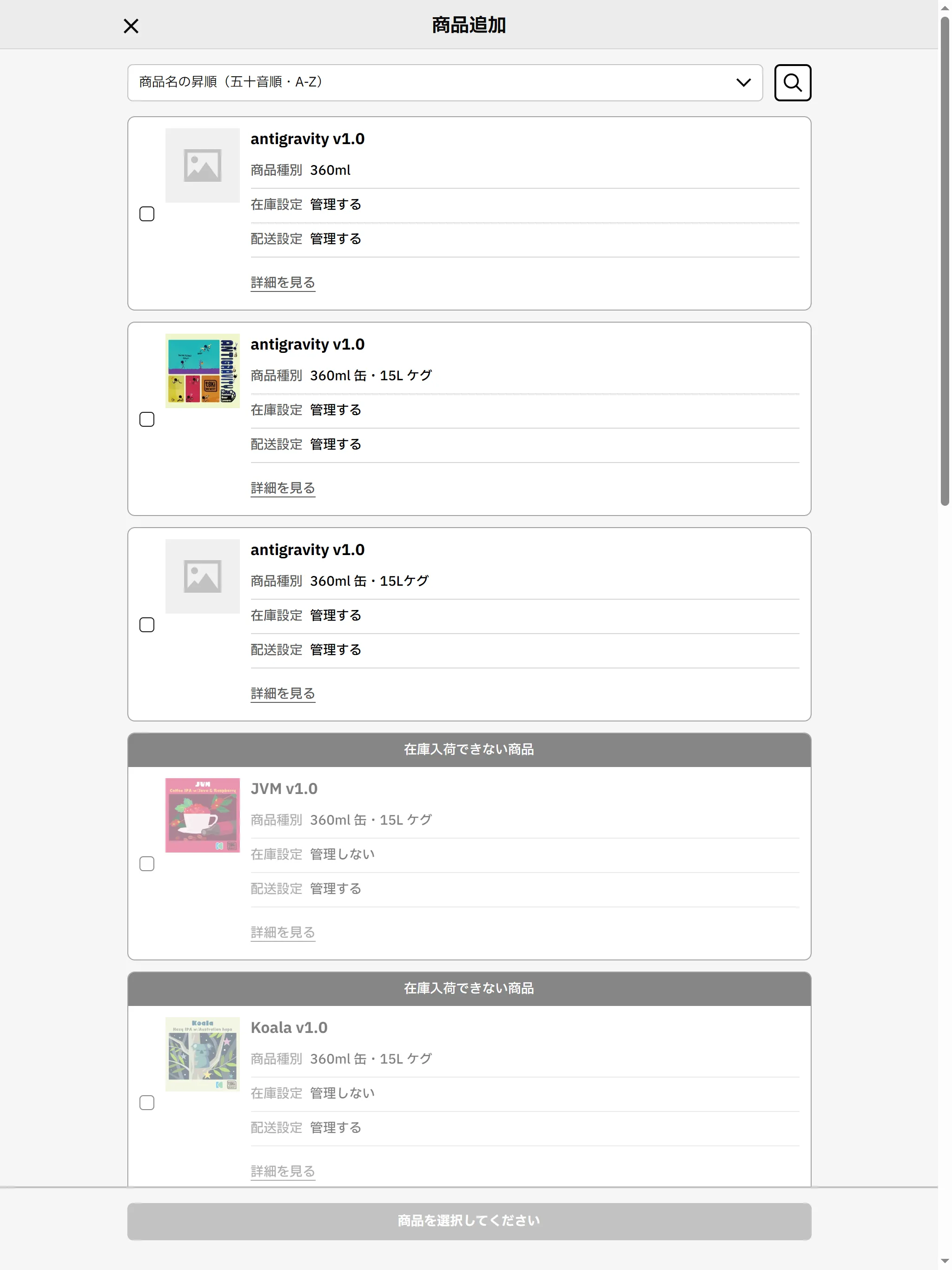Open the 商品名の昇順 sort dropdown
This screenshot has height=1270, width=952.
tap(444, 83)
